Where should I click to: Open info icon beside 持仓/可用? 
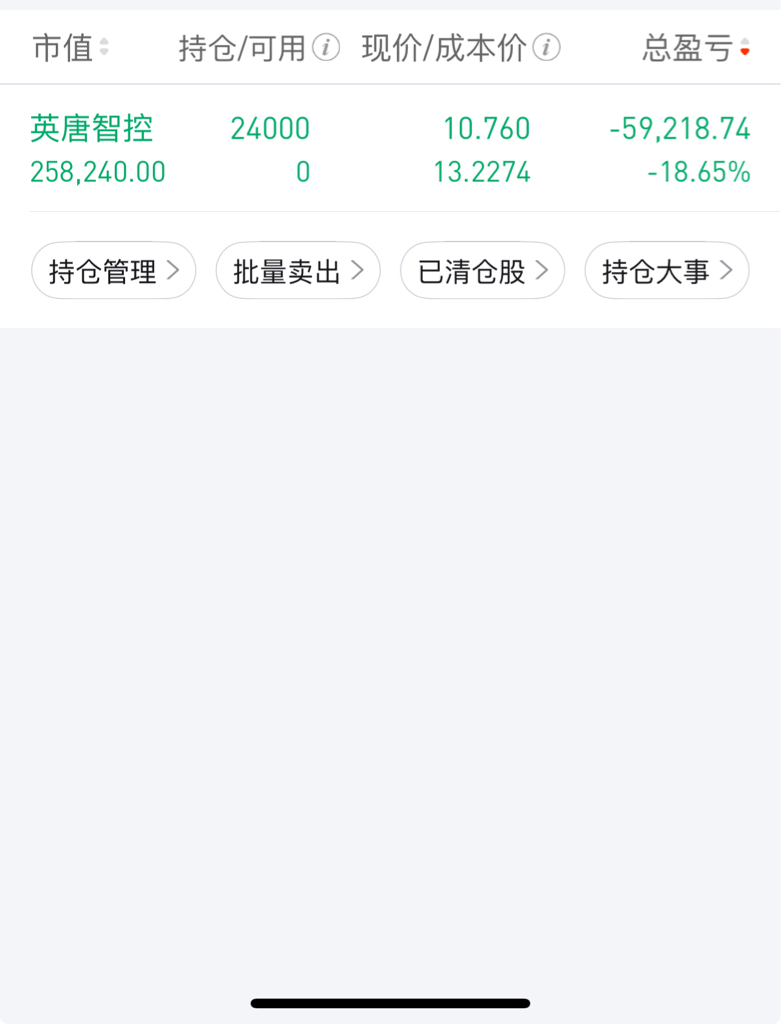click(326, 47)
